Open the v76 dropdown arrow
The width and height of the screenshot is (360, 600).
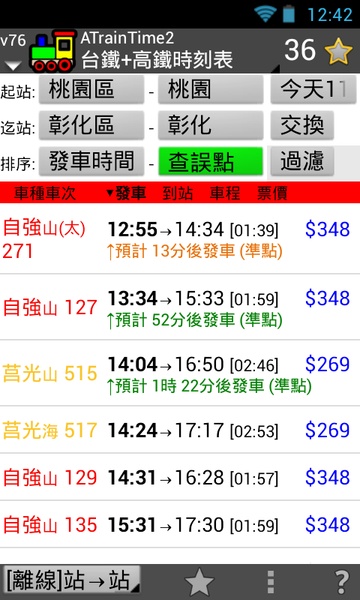[13, 66]
